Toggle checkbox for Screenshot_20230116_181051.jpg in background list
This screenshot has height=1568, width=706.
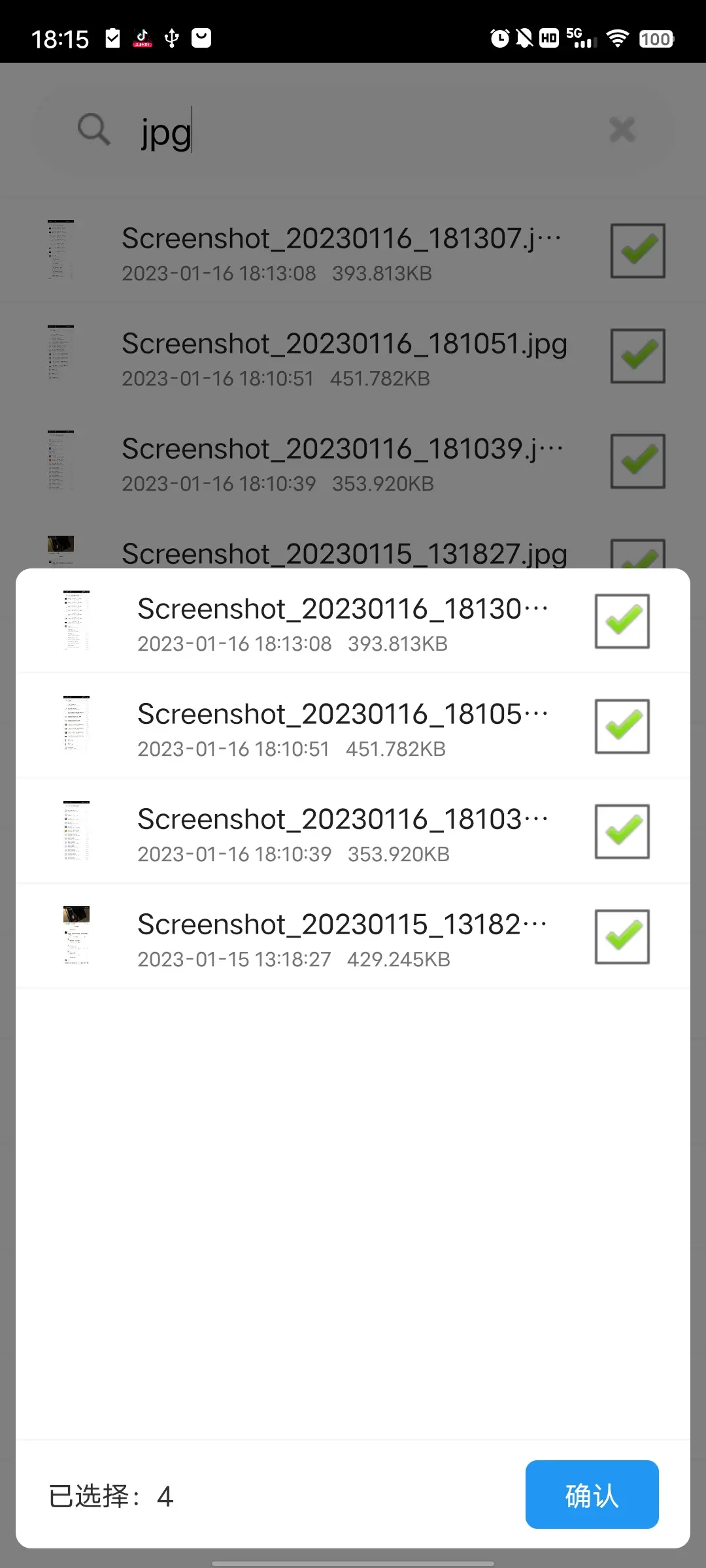pyautogui.click(x=637, y=355)
